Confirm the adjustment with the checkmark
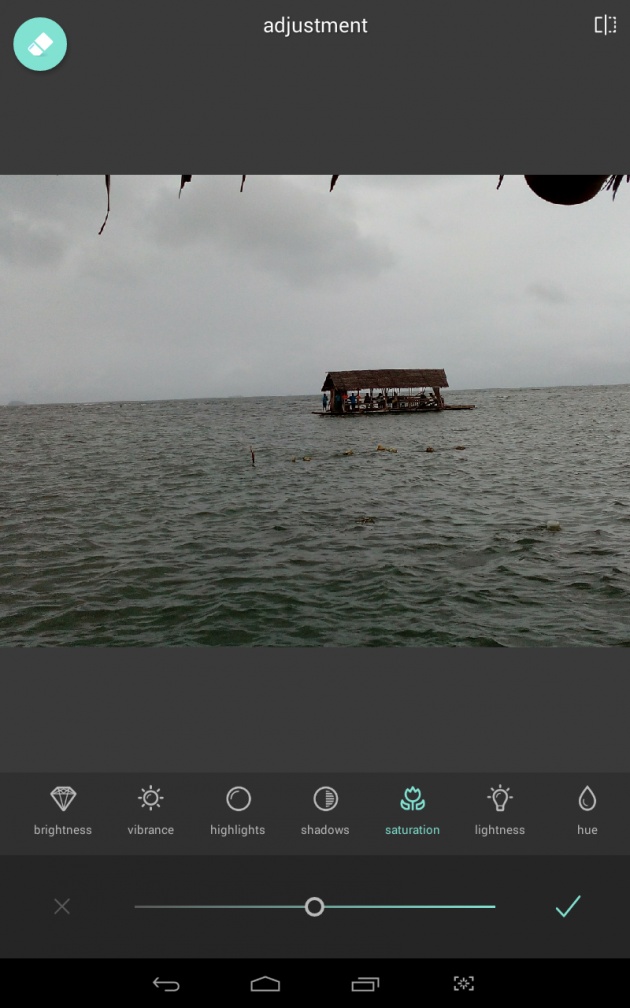Screen dimensions: 630x1008 [x=568, y=906]
